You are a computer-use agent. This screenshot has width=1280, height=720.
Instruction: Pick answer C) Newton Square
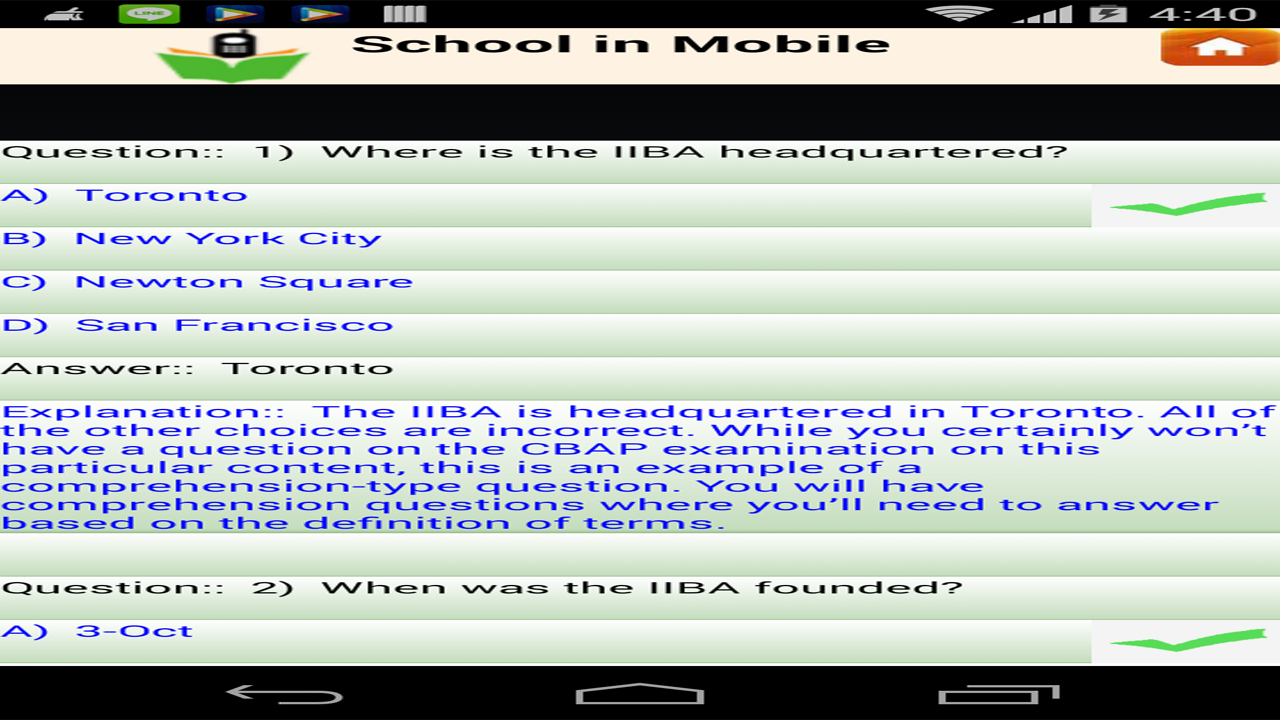[244, 283]
